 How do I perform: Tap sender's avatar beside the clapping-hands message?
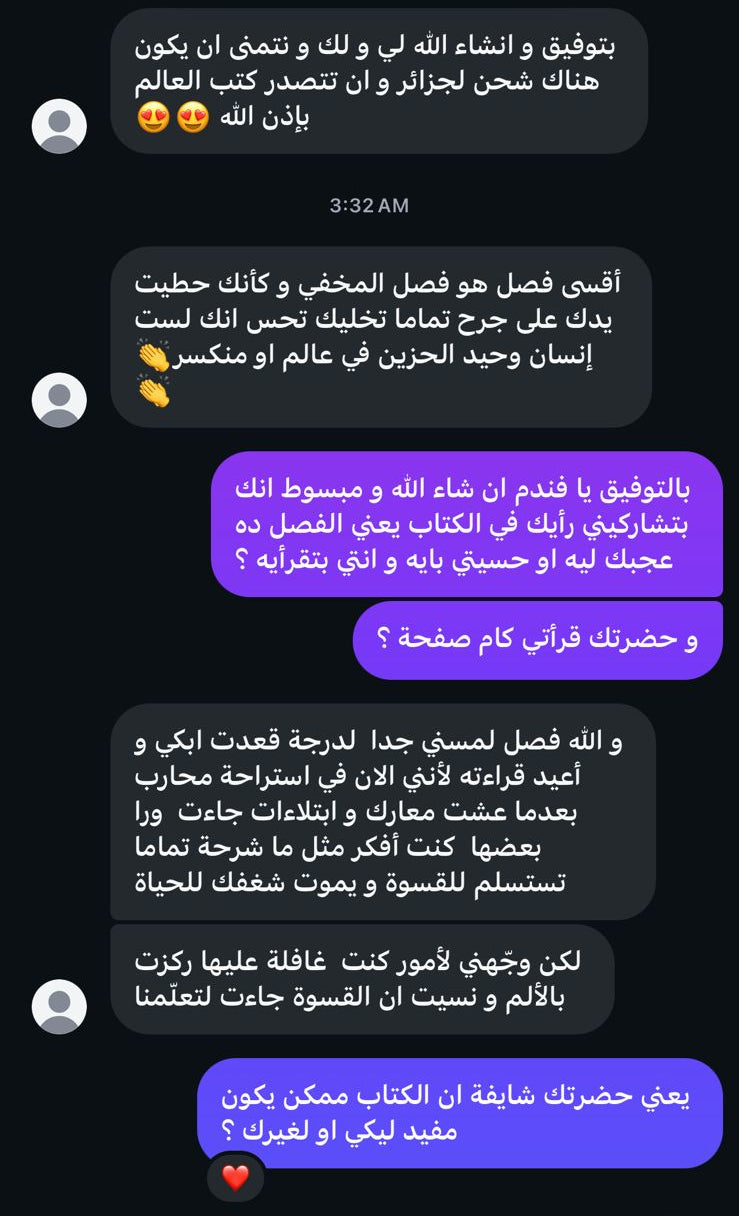click(59, 400)
